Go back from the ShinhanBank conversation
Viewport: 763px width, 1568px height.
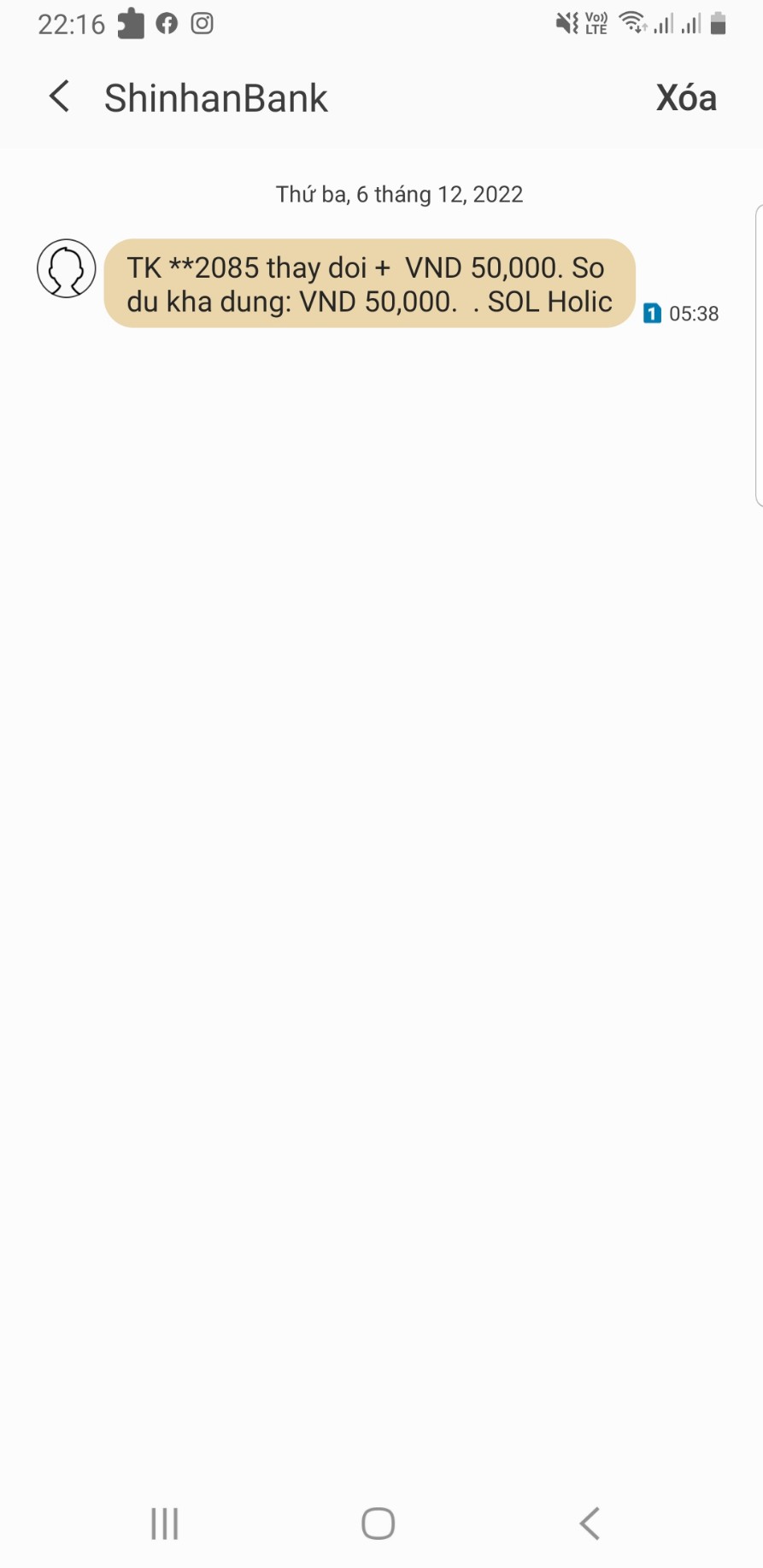pos(60,97)
